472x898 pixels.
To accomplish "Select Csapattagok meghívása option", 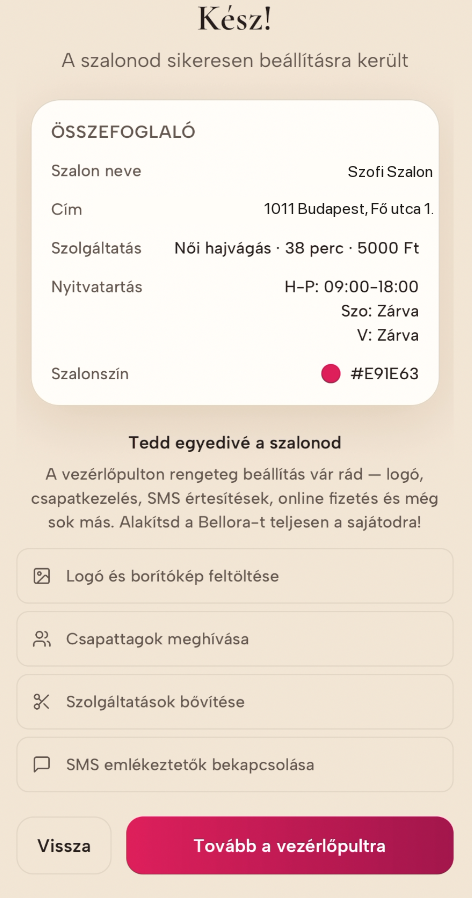I will tap(235, 639).
